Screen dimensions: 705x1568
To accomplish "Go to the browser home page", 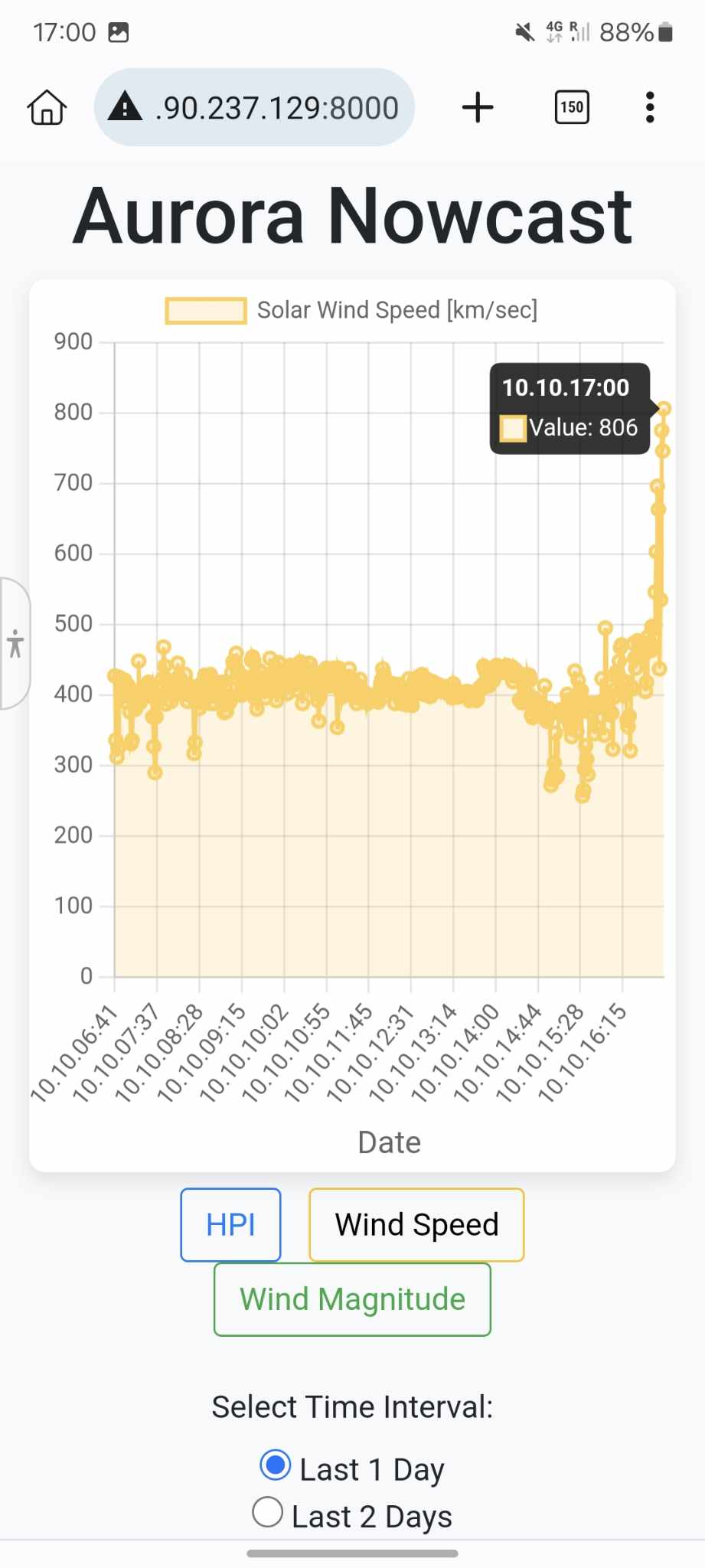I will [47, 107].
